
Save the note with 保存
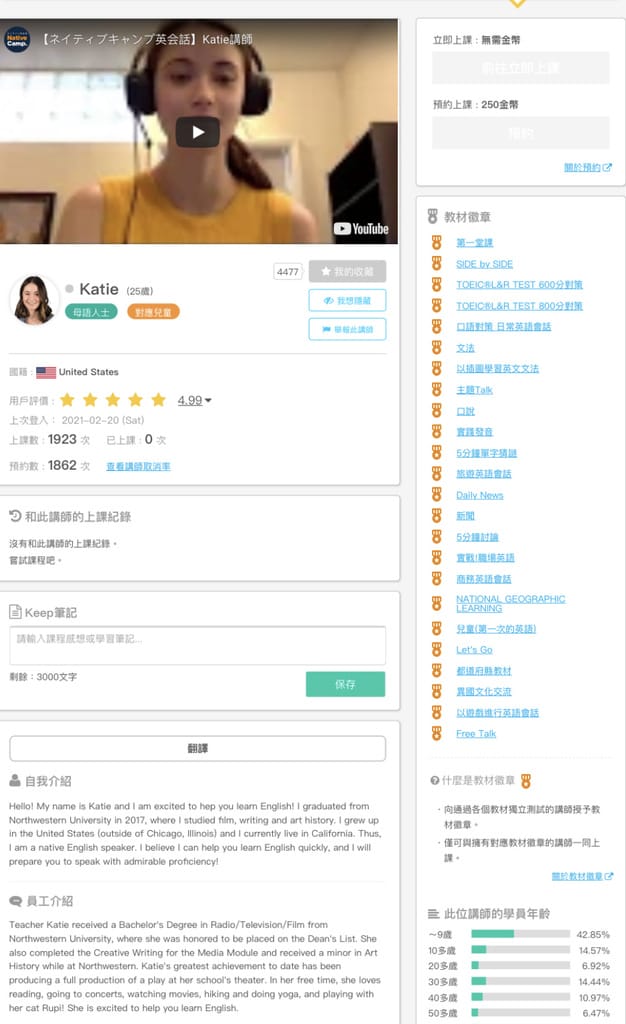tap(345, 684)
